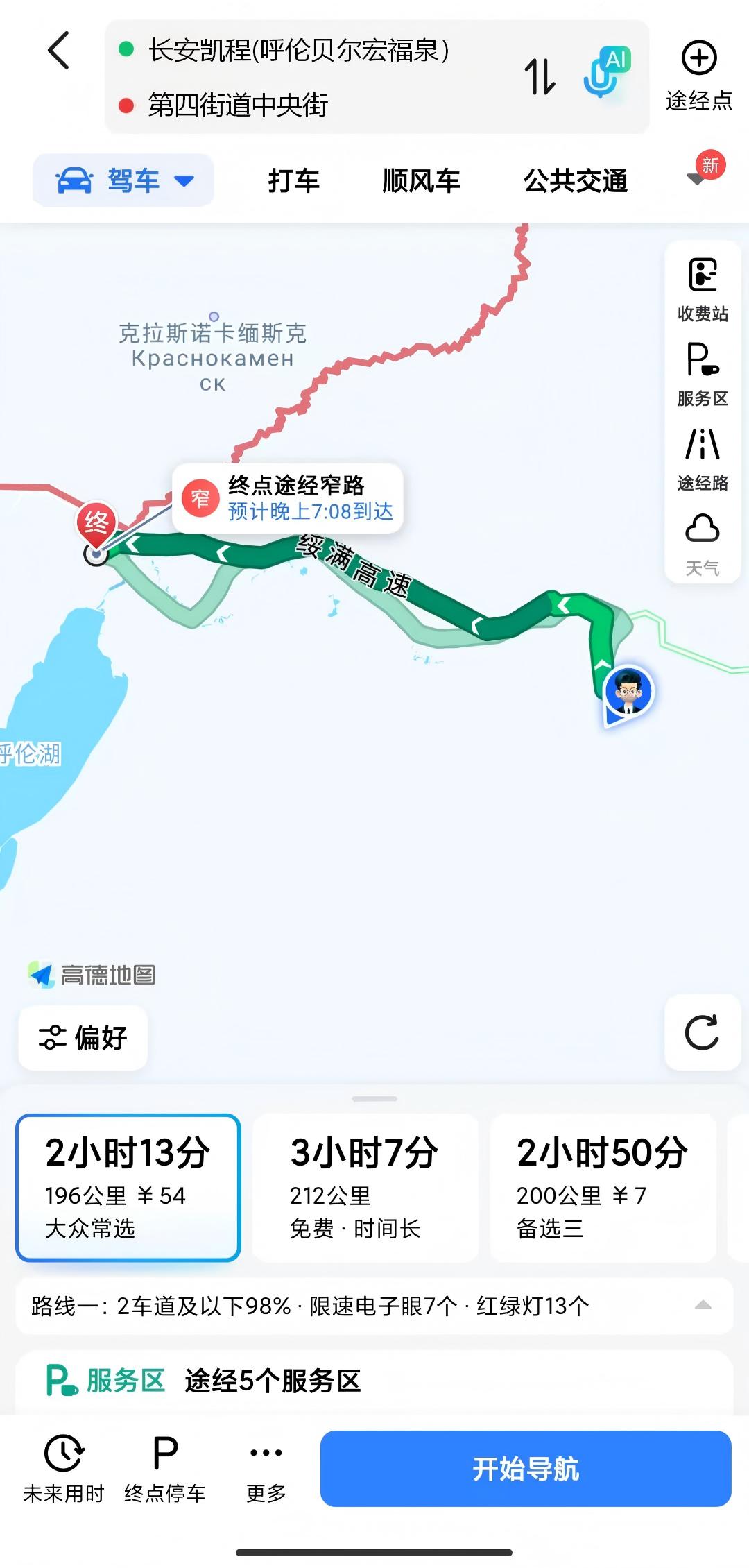749x1568 pixels.
Task: Show 收费站 toll stations on the map
Action: pyautogui.click(x=703, y=289)
